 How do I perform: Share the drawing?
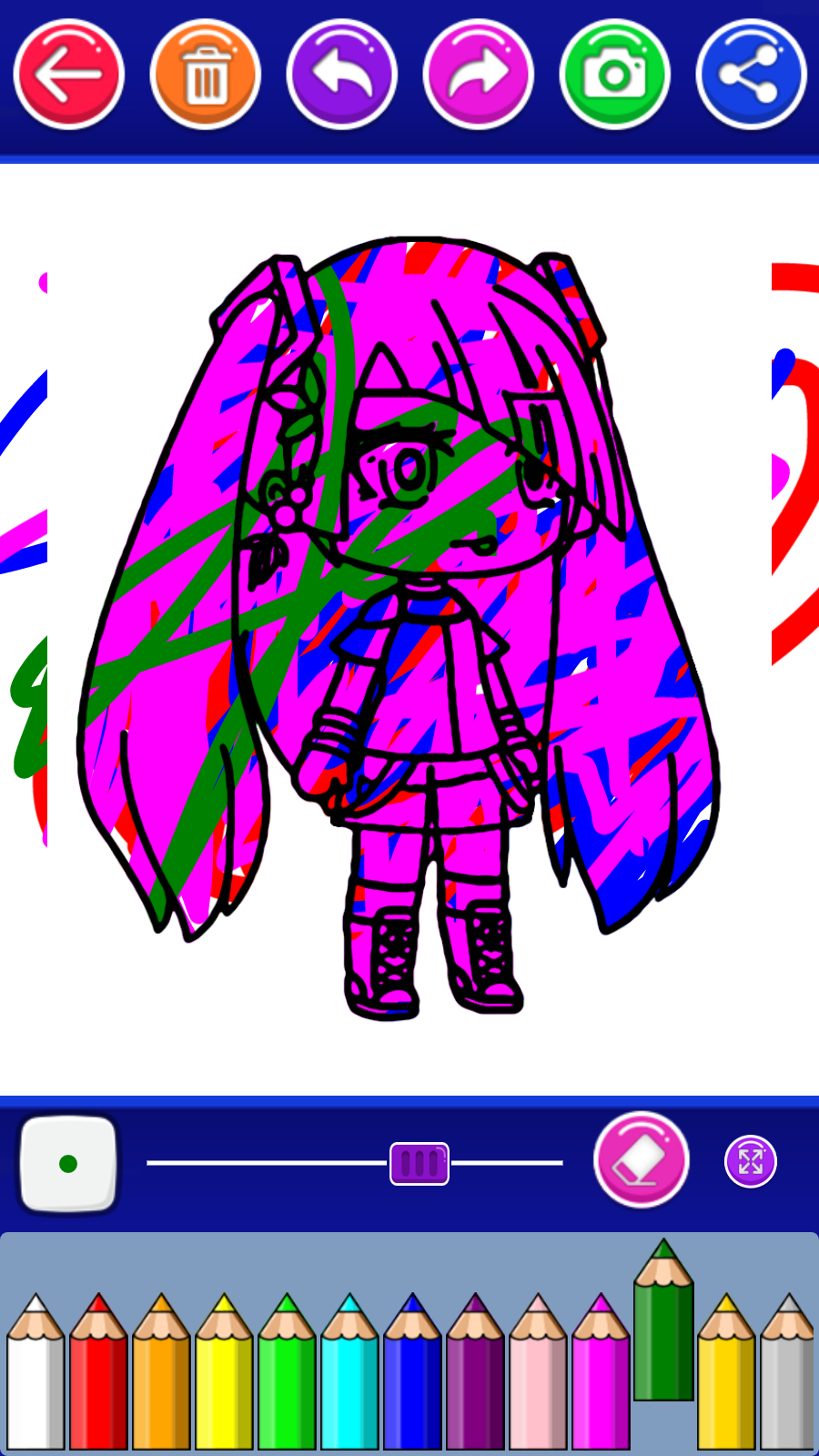752,75
